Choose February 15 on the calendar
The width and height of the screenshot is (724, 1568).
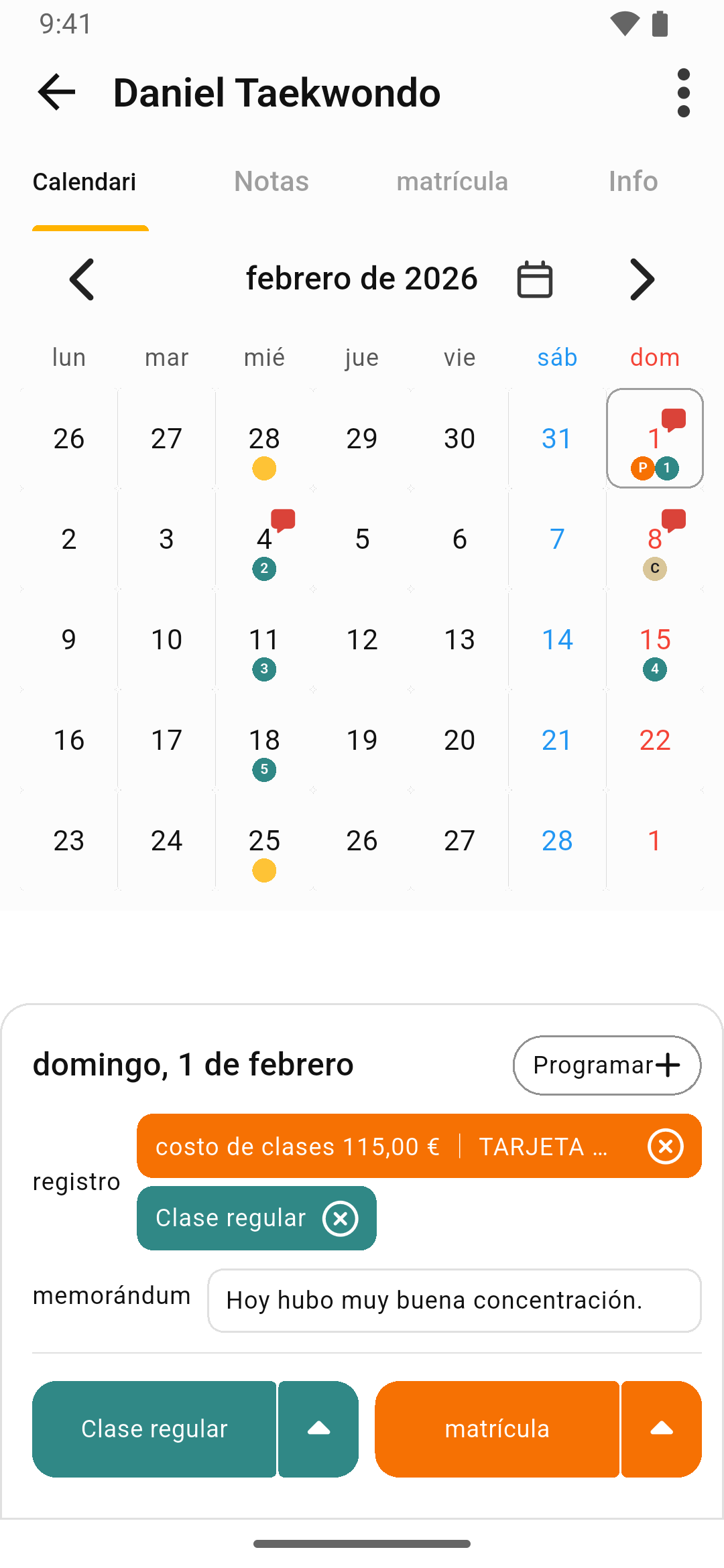pyautogui.click(x=655, y=640)
